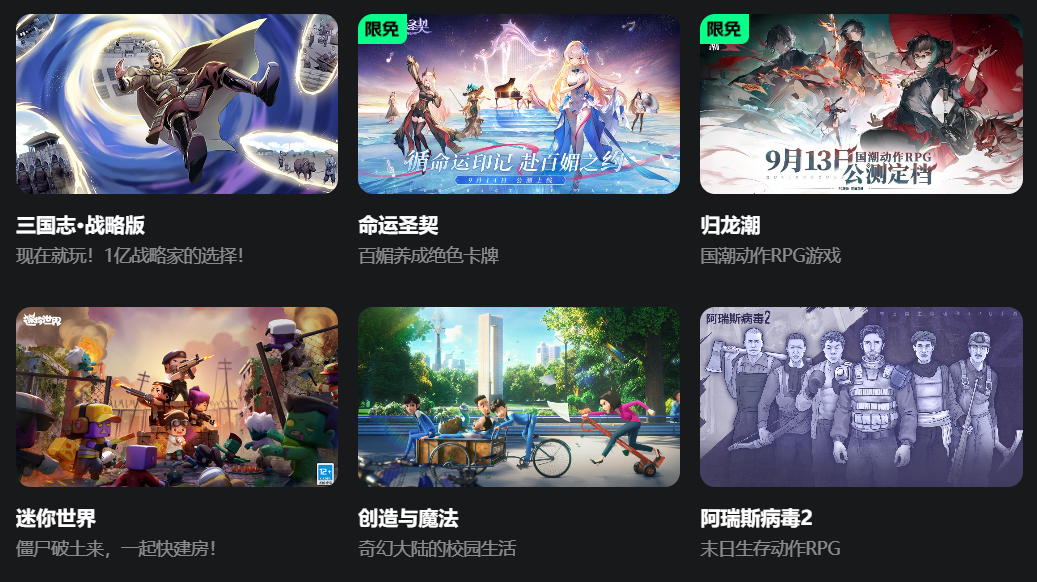View the 归龙潮 game card
Screen dimensions: 1037x582
click(x=861, y=104)
